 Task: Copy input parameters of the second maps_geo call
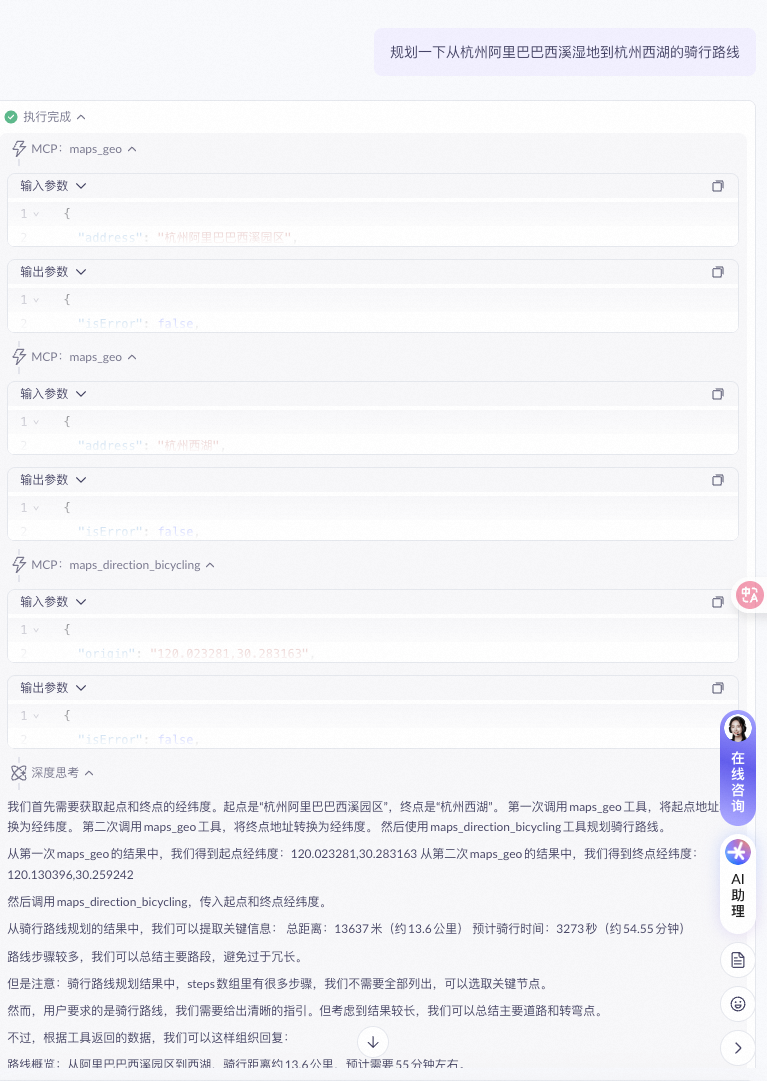click(x=717, y=394)
